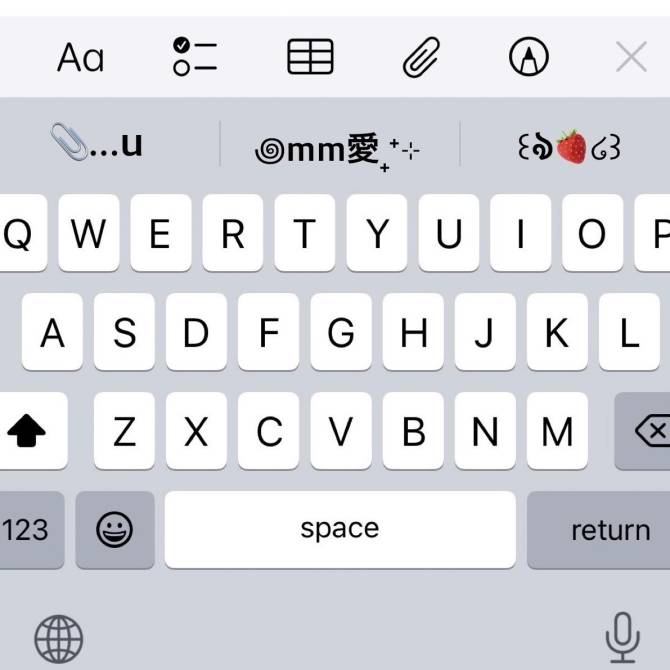Tap the shift key
The image size is (670, 670).
pos(27,432)
